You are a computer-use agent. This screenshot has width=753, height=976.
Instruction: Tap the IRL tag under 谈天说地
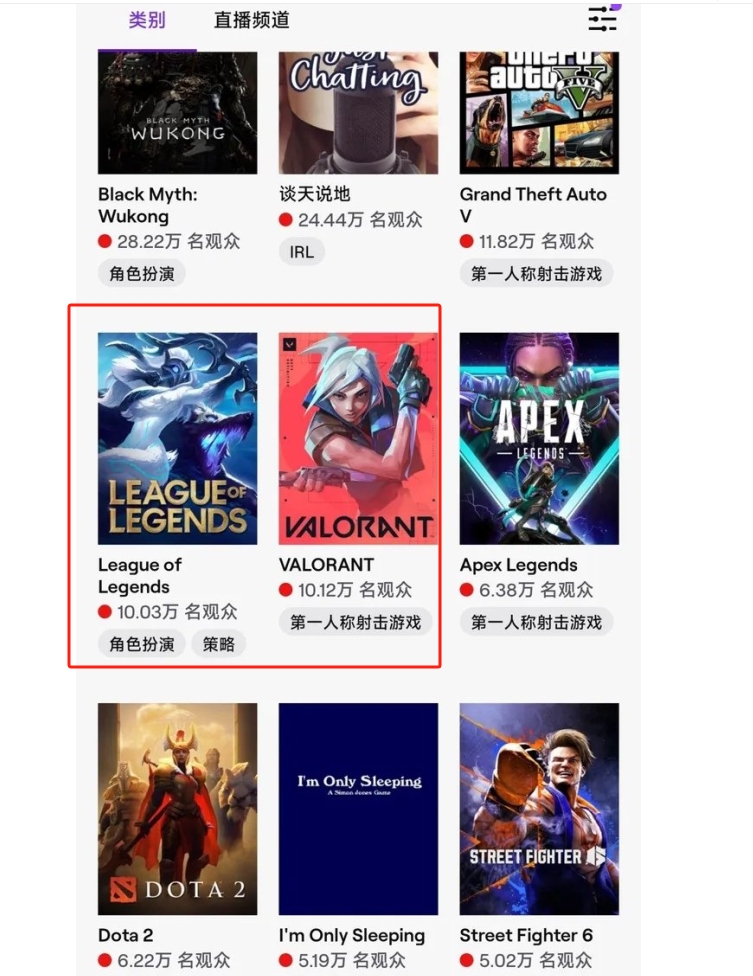tap(302, 252)
